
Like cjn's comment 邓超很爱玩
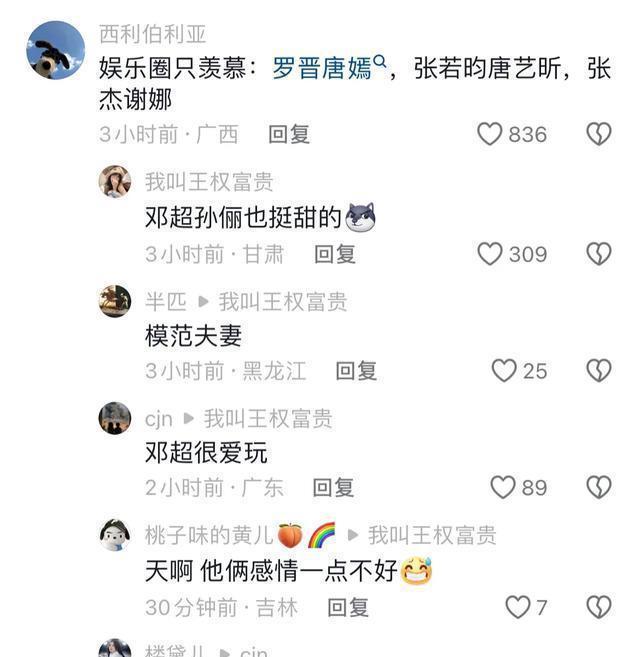503,487
